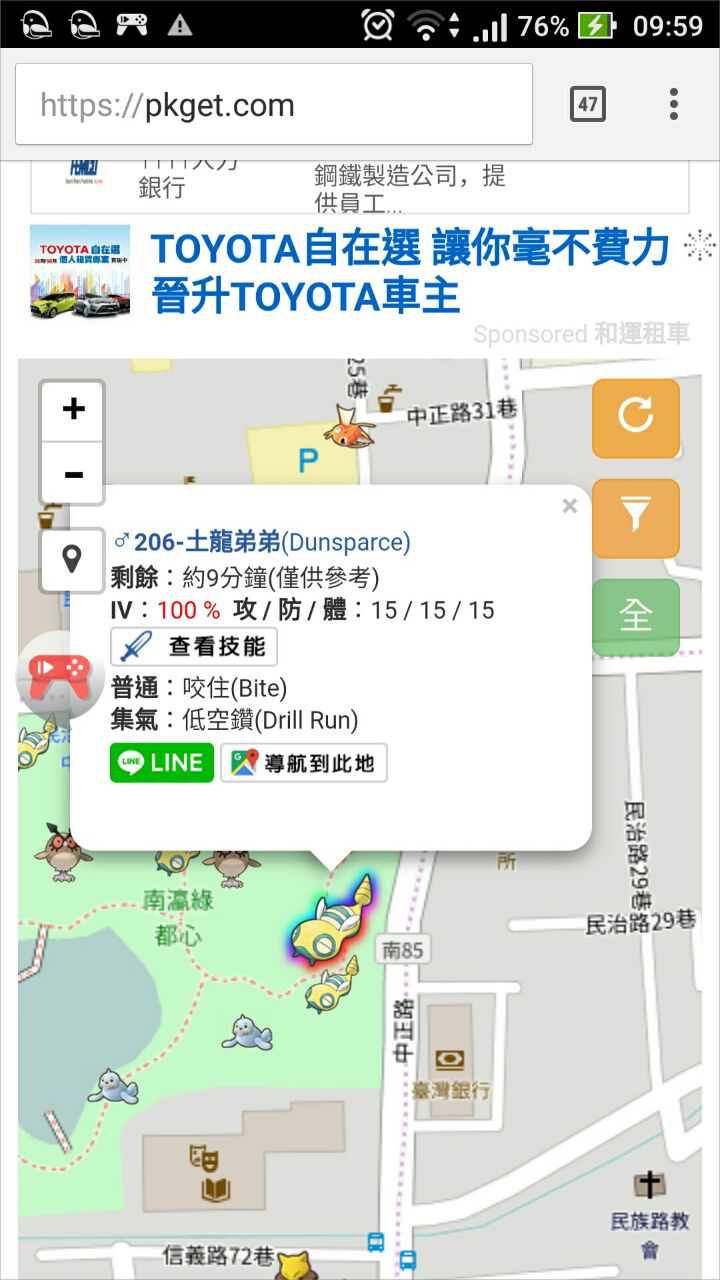720x1280 pixels.
Task: Open the 206-土龍弟弟 (Dunsparce) title link
Action: click(x=271, y=542)
